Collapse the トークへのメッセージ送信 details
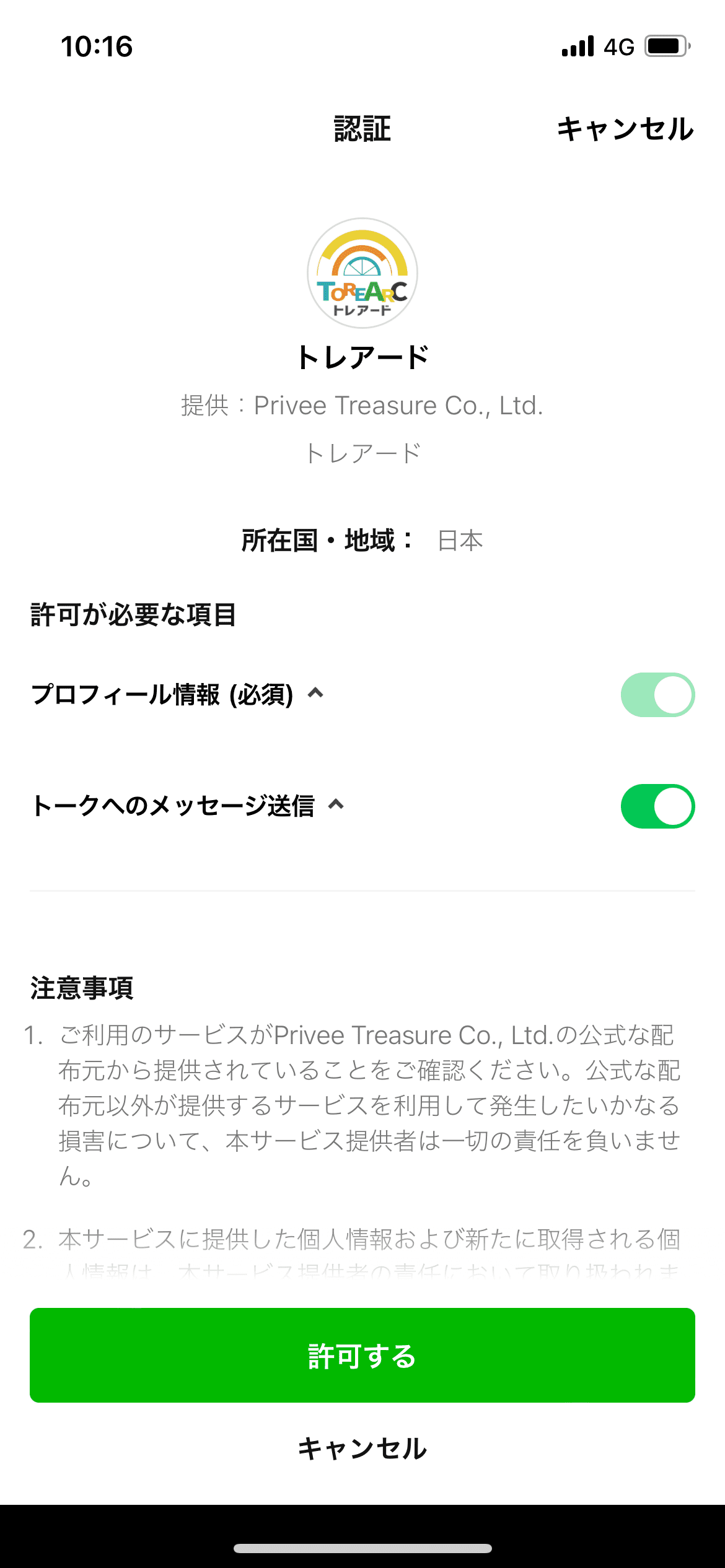 click(x=336, y=805)
